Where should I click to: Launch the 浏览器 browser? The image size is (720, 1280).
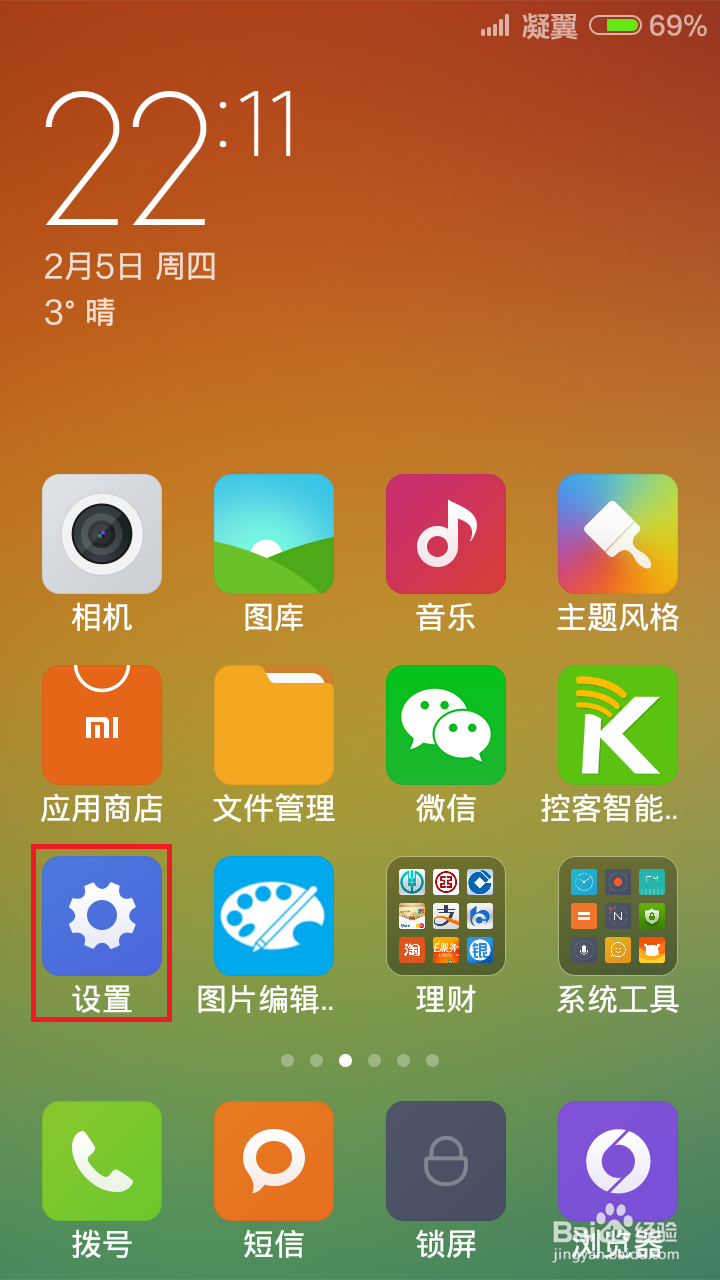(617, 1161)
